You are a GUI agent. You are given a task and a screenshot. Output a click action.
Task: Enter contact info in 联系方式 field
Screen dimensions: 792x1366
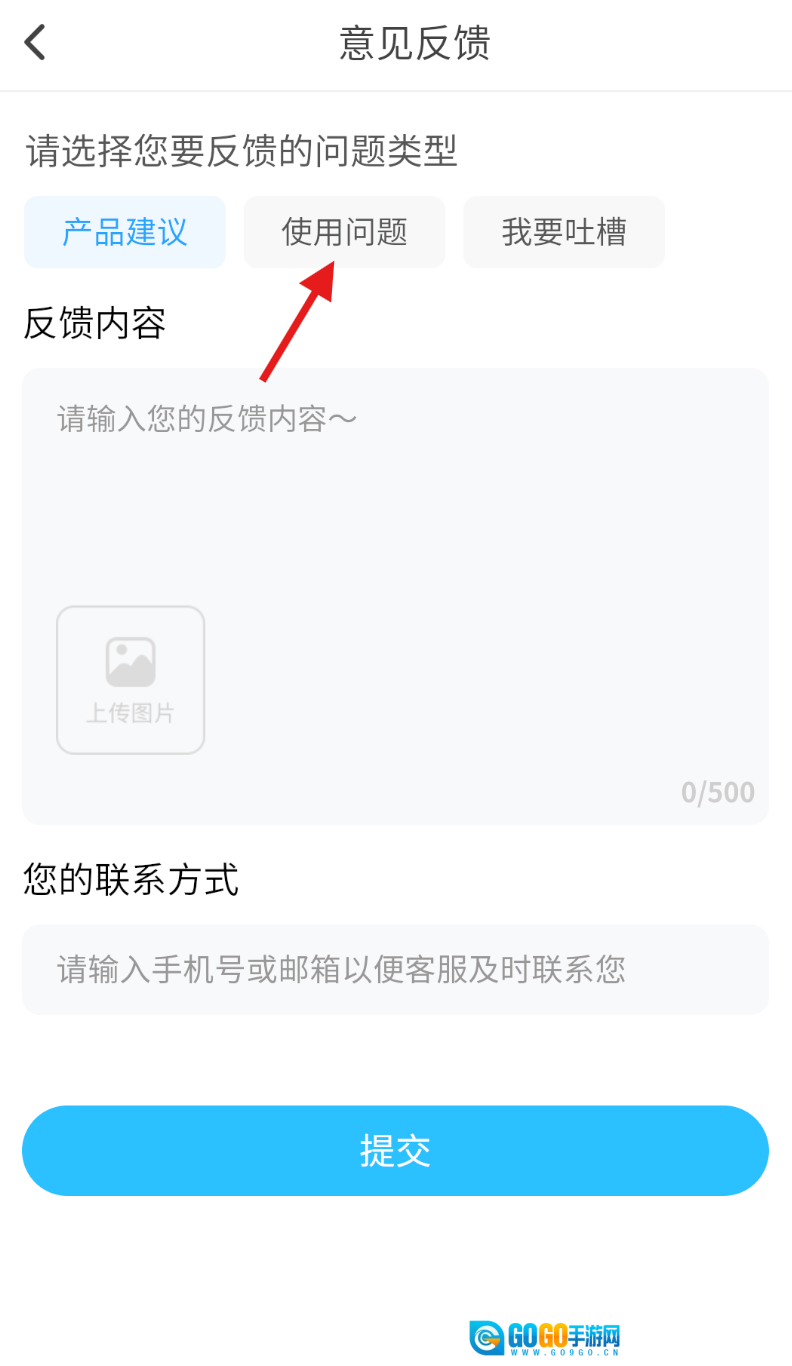(x=395, y=969)
